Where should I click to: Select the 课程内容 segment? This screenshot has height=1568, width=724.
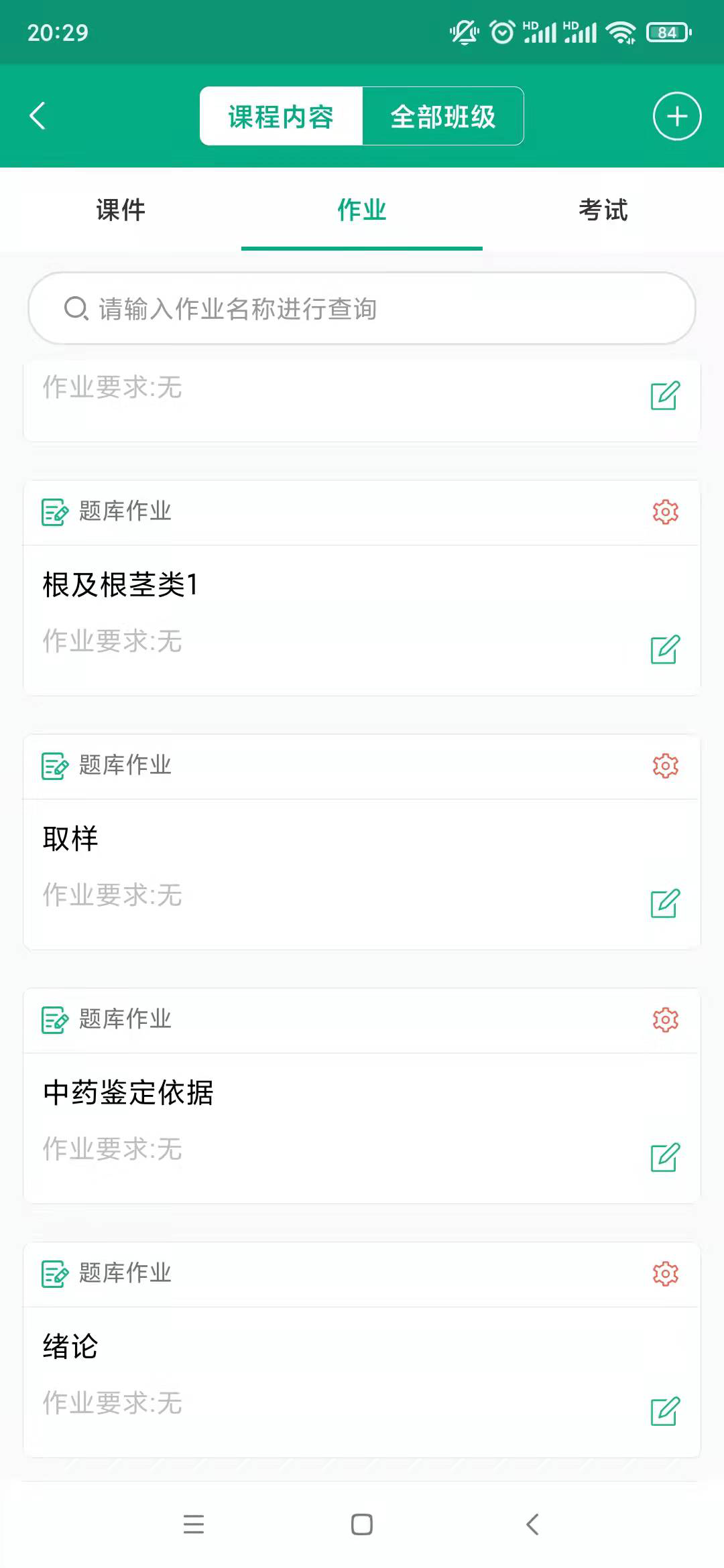click(282, 117)
